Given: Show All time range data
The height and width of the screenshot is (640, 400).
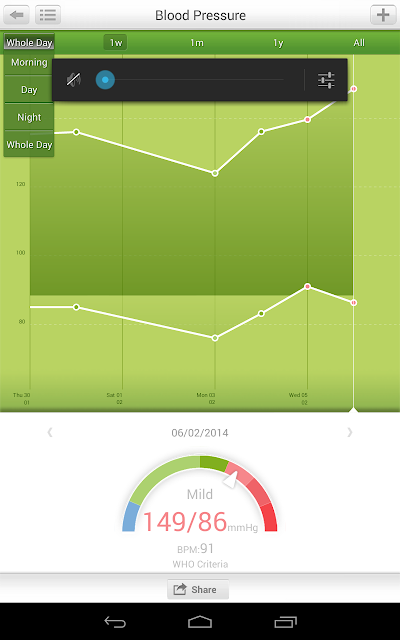Looking at the screenshot, I should click(x=359, y=42).
